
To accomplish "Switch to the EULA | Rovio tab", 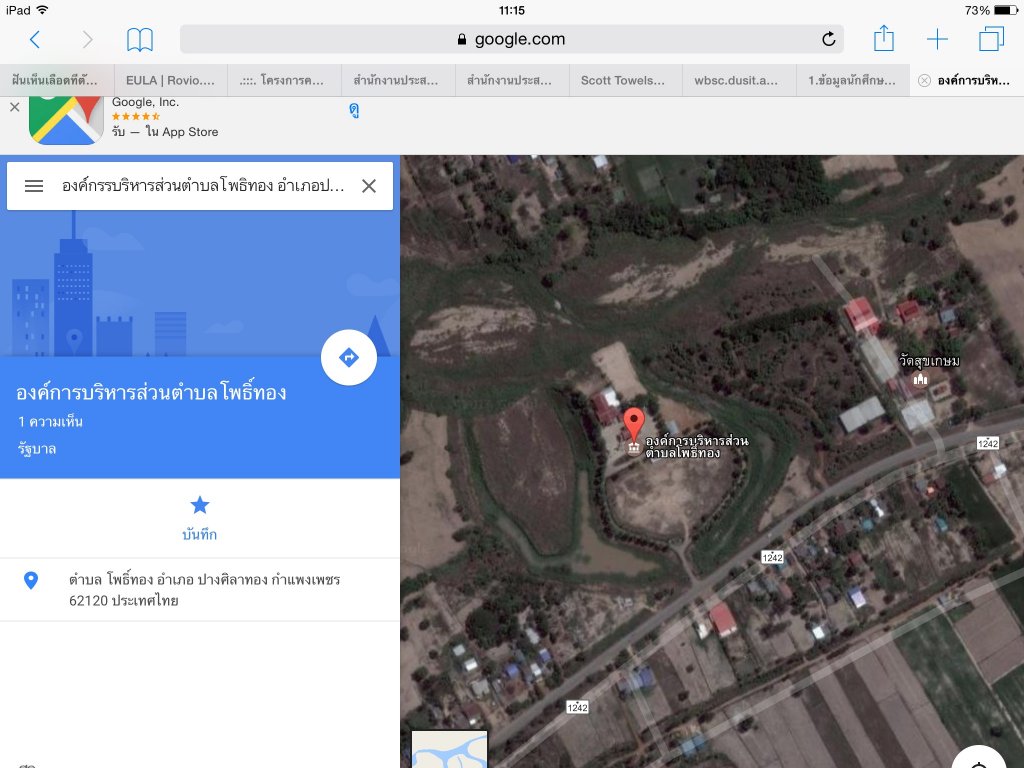I will (170, 80).
